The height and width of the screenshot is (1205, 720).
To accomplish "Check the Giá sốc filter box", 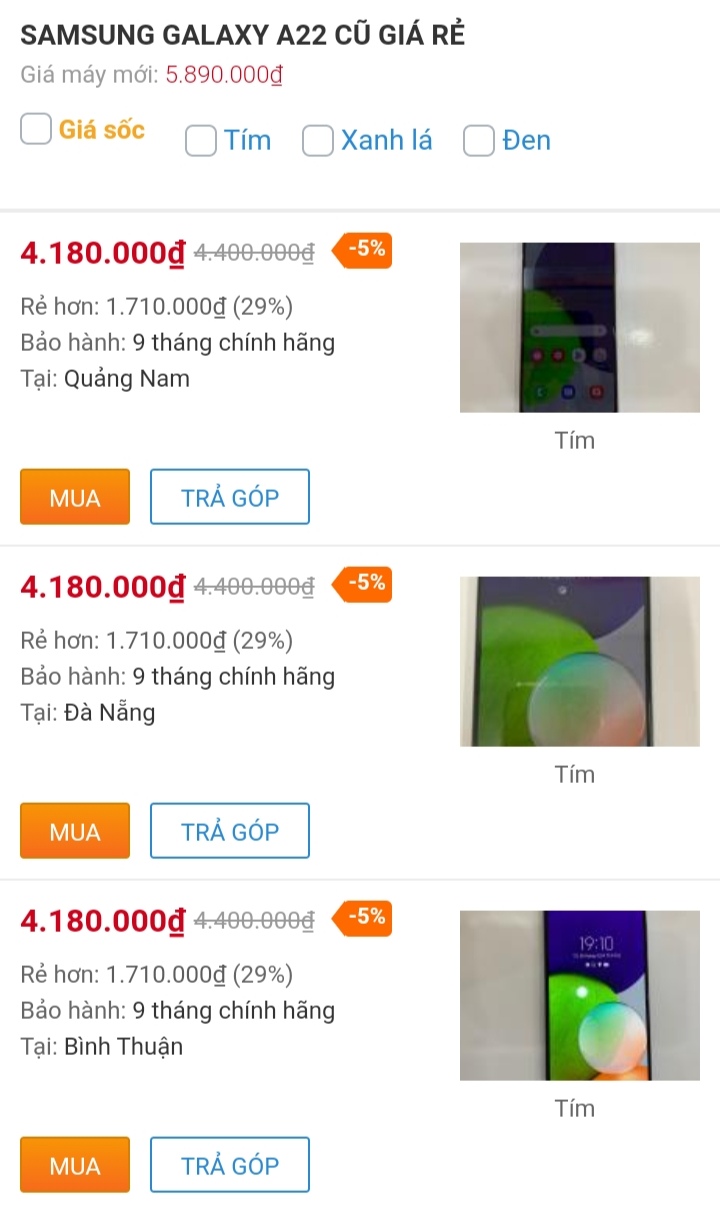I will (x=37, y=129).
